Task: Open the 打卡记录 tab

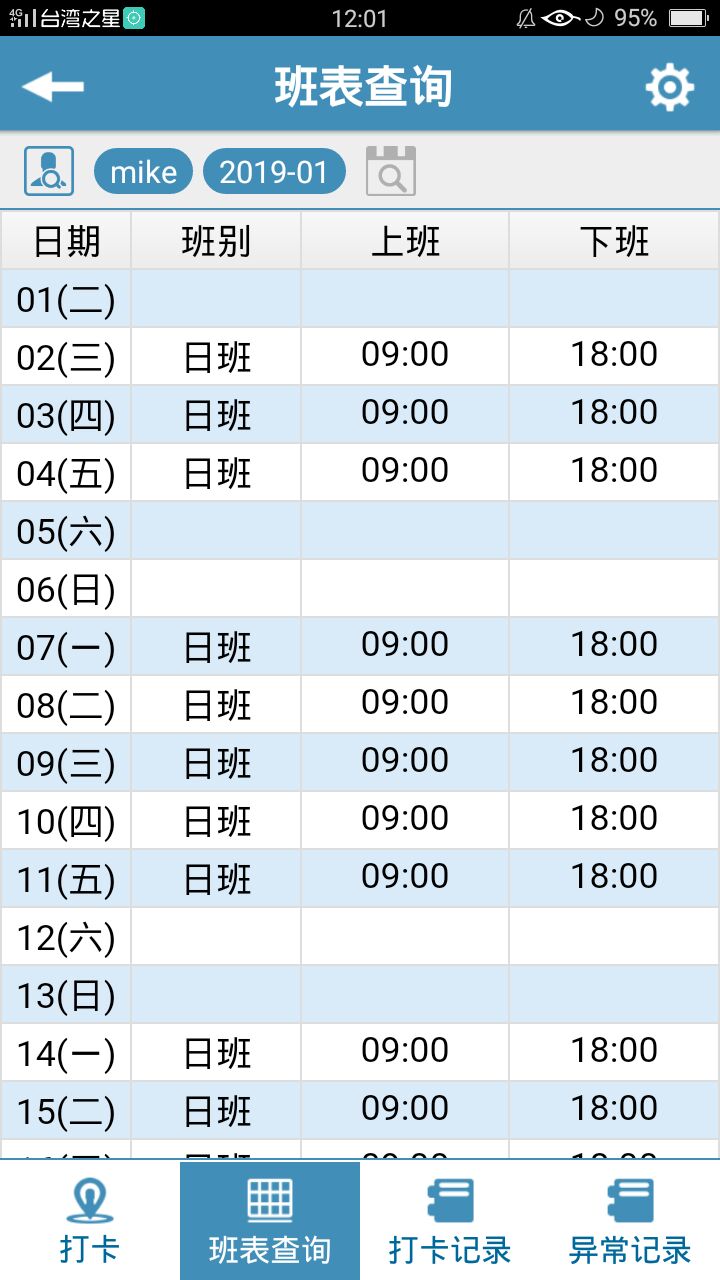Action: (450, 1221)
